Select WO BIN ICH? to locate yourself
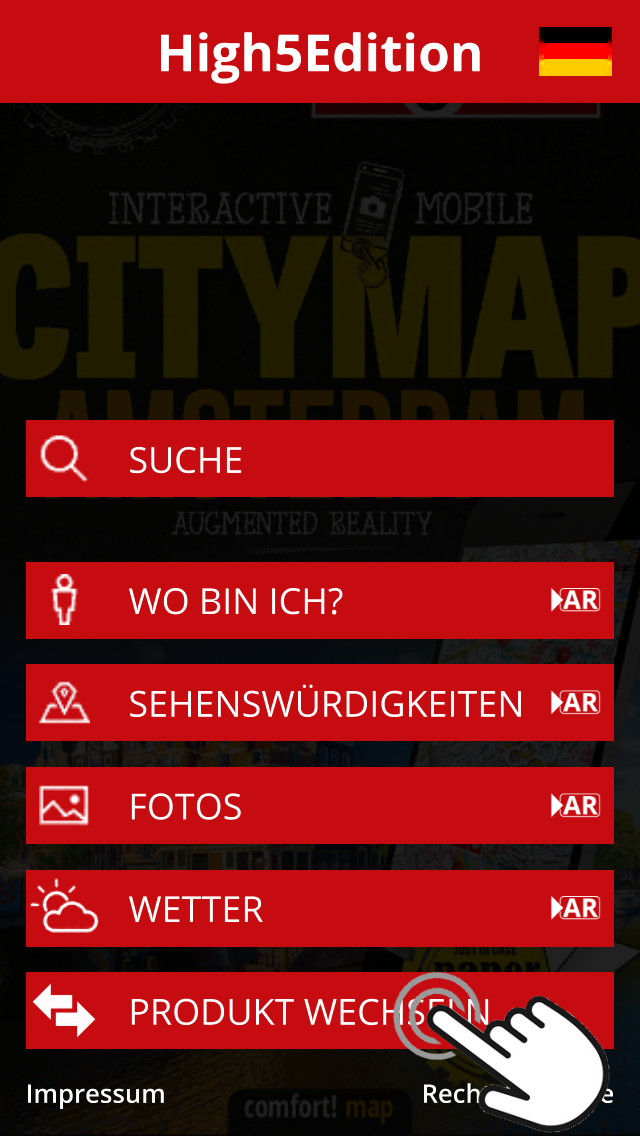640x1136 pixels. pos(320,601)
